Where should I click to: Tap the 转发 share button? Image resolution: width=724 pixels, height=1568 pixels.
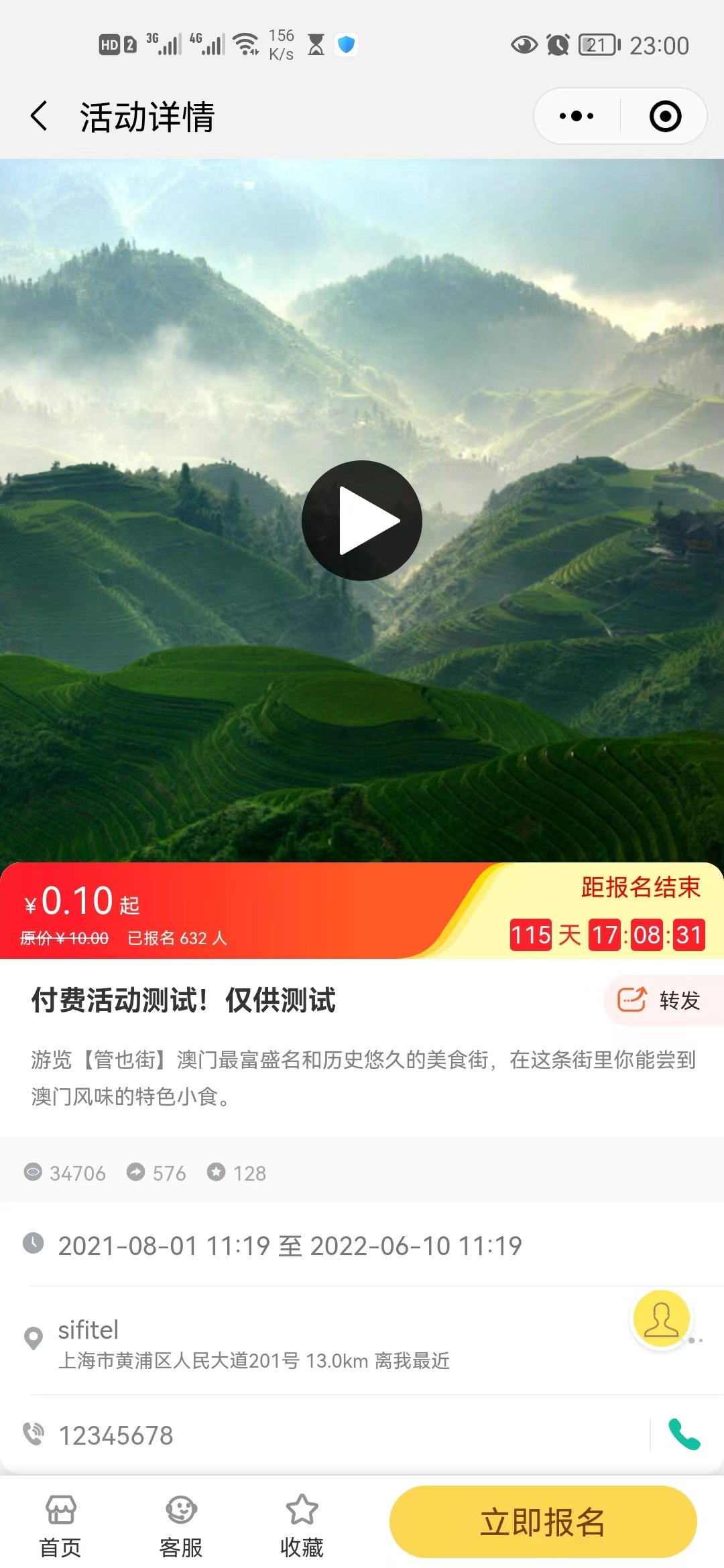tap(660, 1000)
